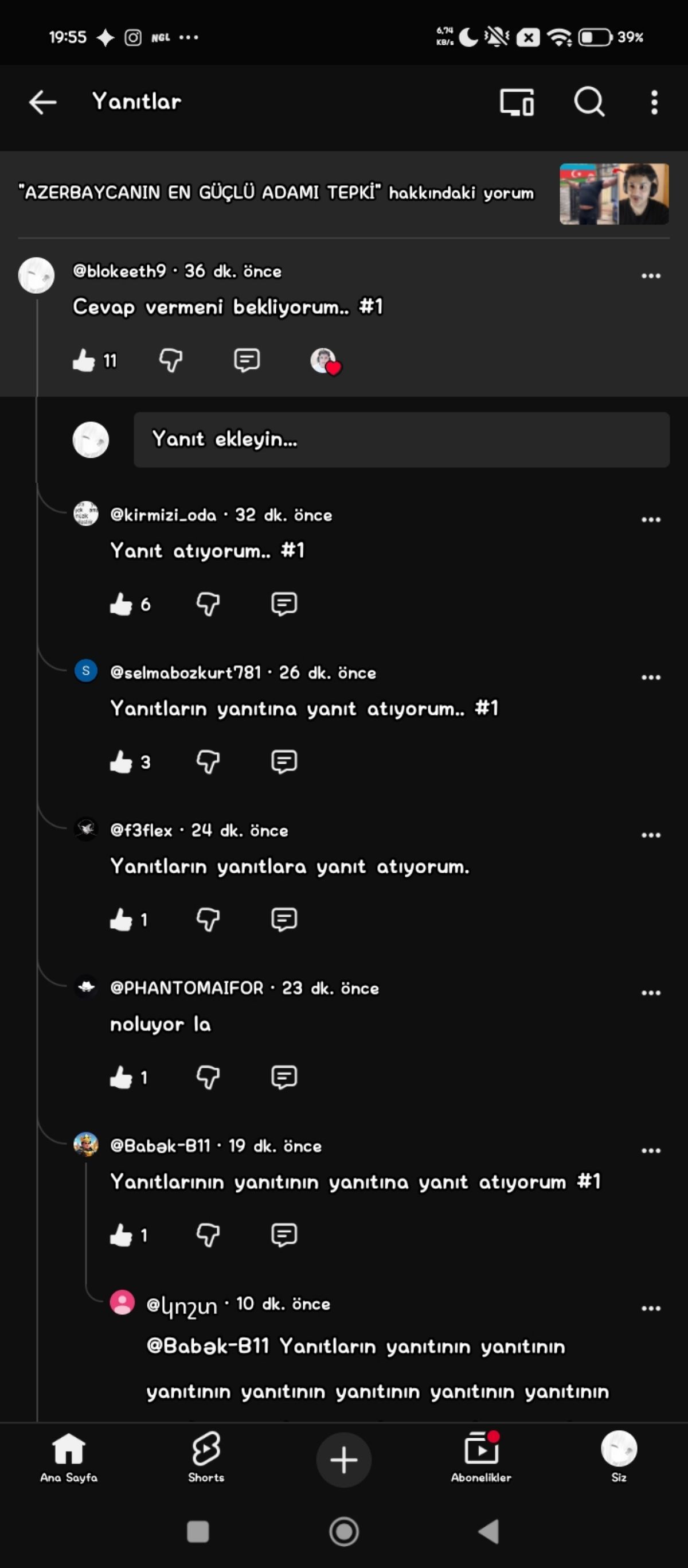Tap the Yanıt ekleyin reply field
The width and height of the screenshot is (688, 1568).
(x=401, y=439)
